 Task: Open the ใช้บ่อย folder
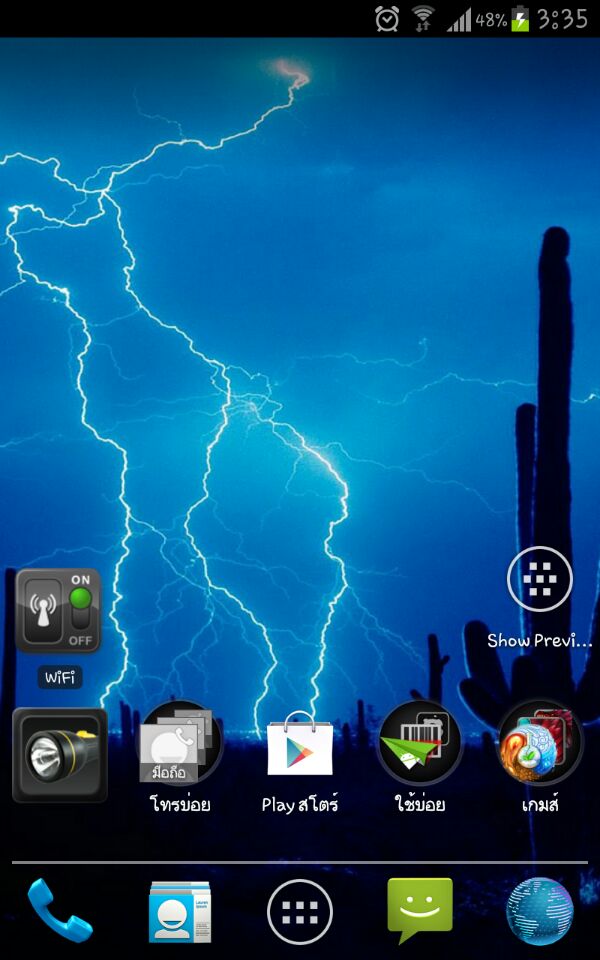pos(419,745)
